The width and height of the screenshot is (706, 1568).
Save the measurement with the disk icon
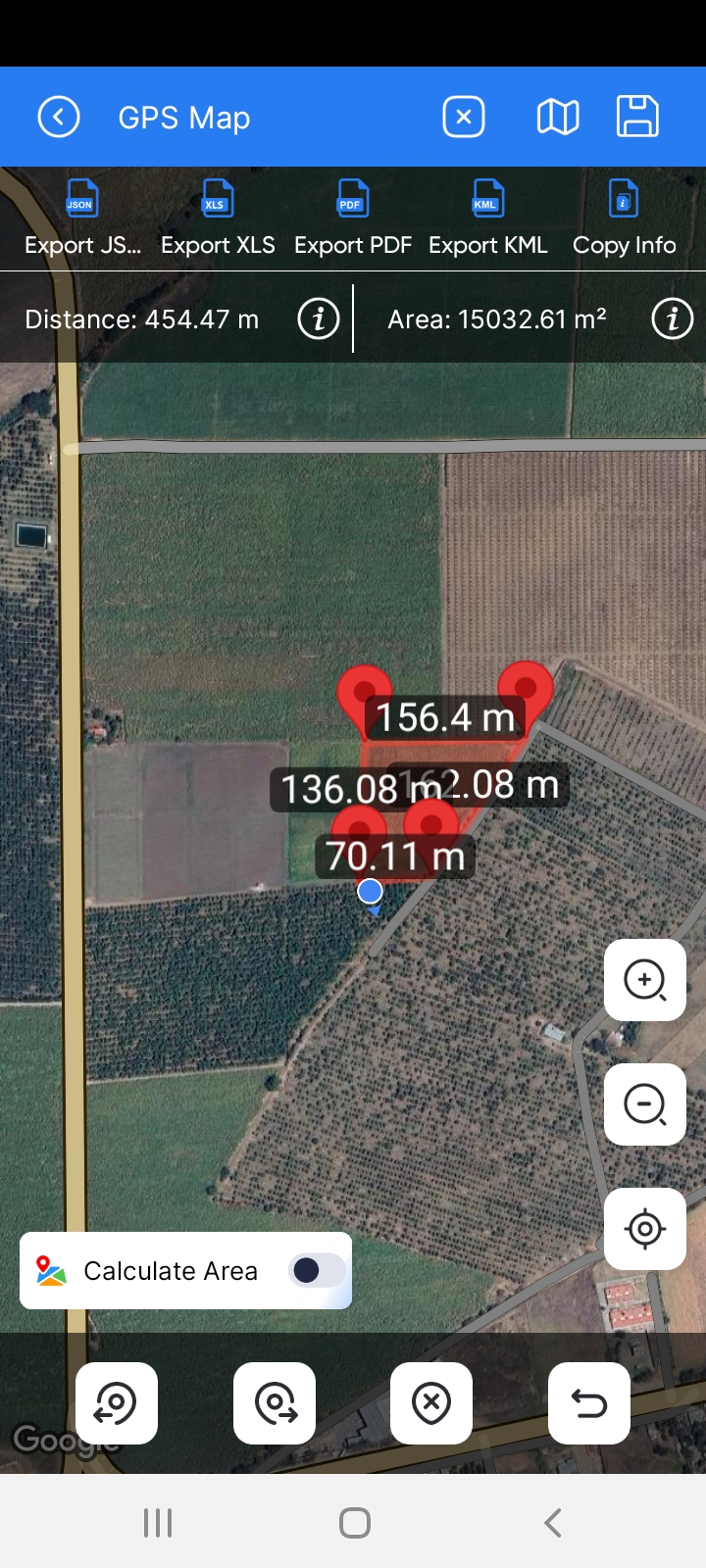pos(637,118)
